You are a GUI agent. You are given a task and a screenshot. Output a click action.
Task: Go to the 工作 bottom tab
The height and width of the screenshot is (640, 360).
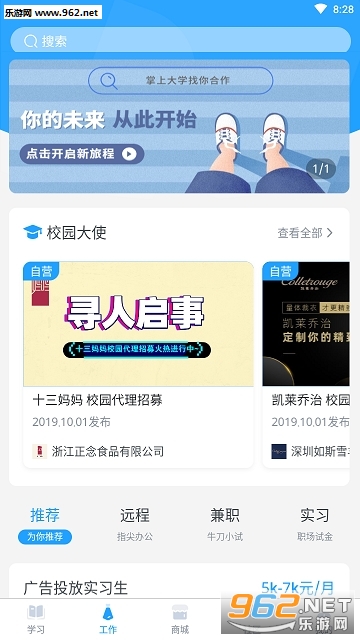(x=108, y=619)
